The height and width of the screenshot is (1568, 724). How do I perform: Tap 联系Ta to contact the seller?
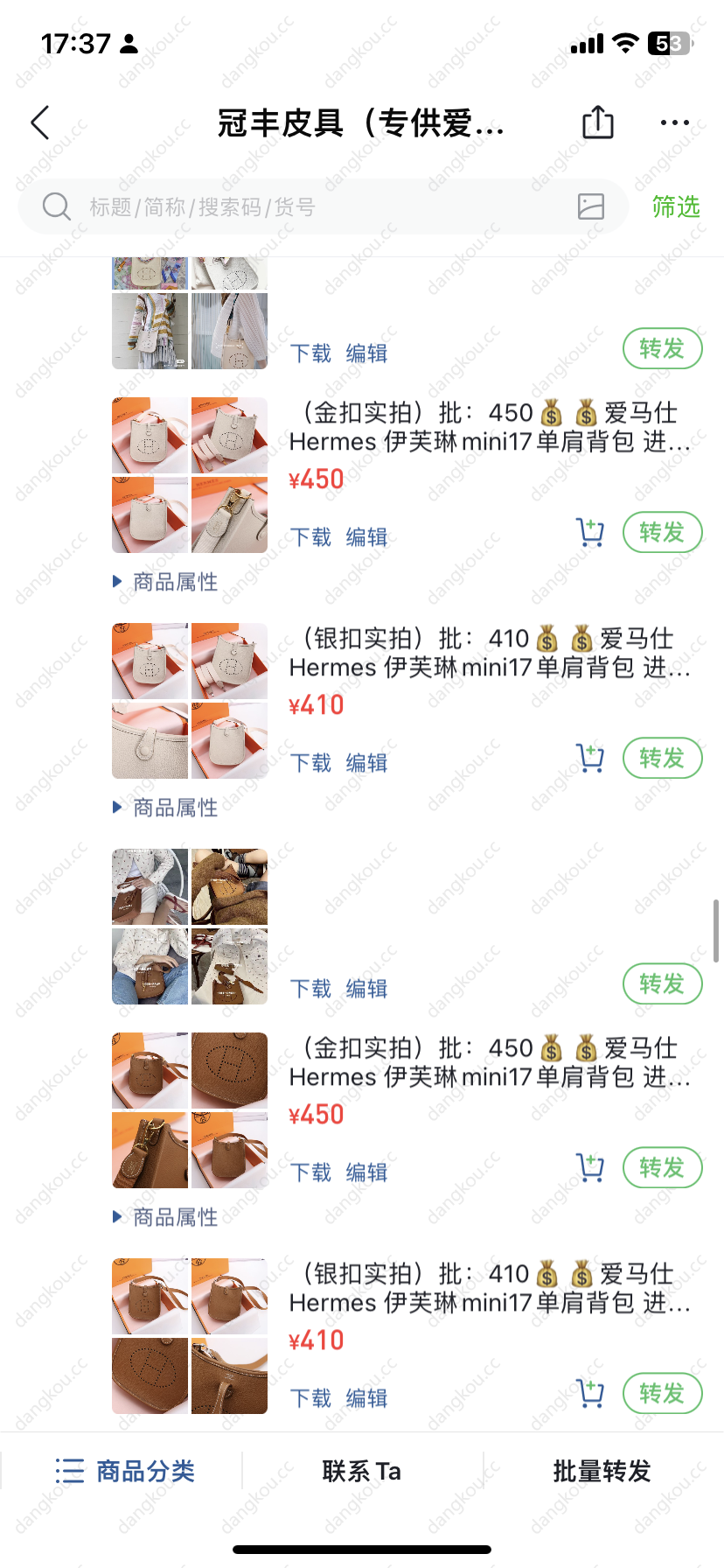[x=362, y=1471]
